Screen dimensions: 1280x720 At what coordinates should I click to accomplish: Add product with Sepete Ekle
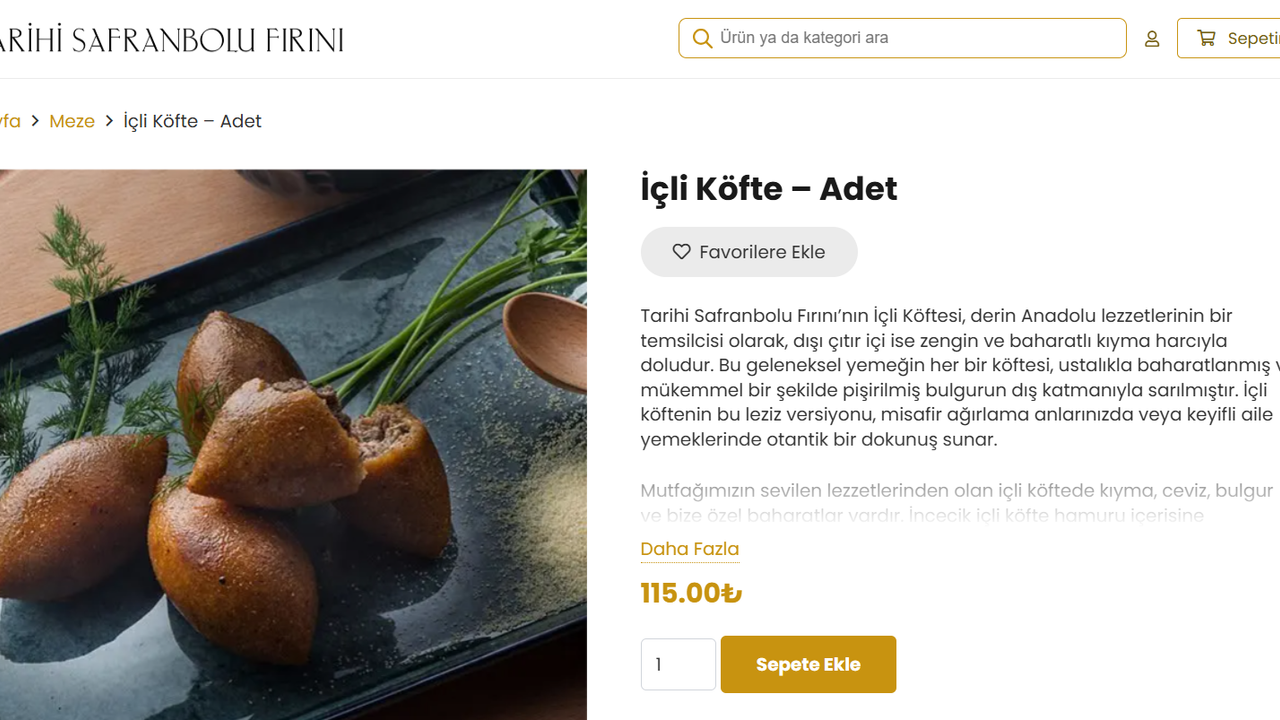pos(808,664)
